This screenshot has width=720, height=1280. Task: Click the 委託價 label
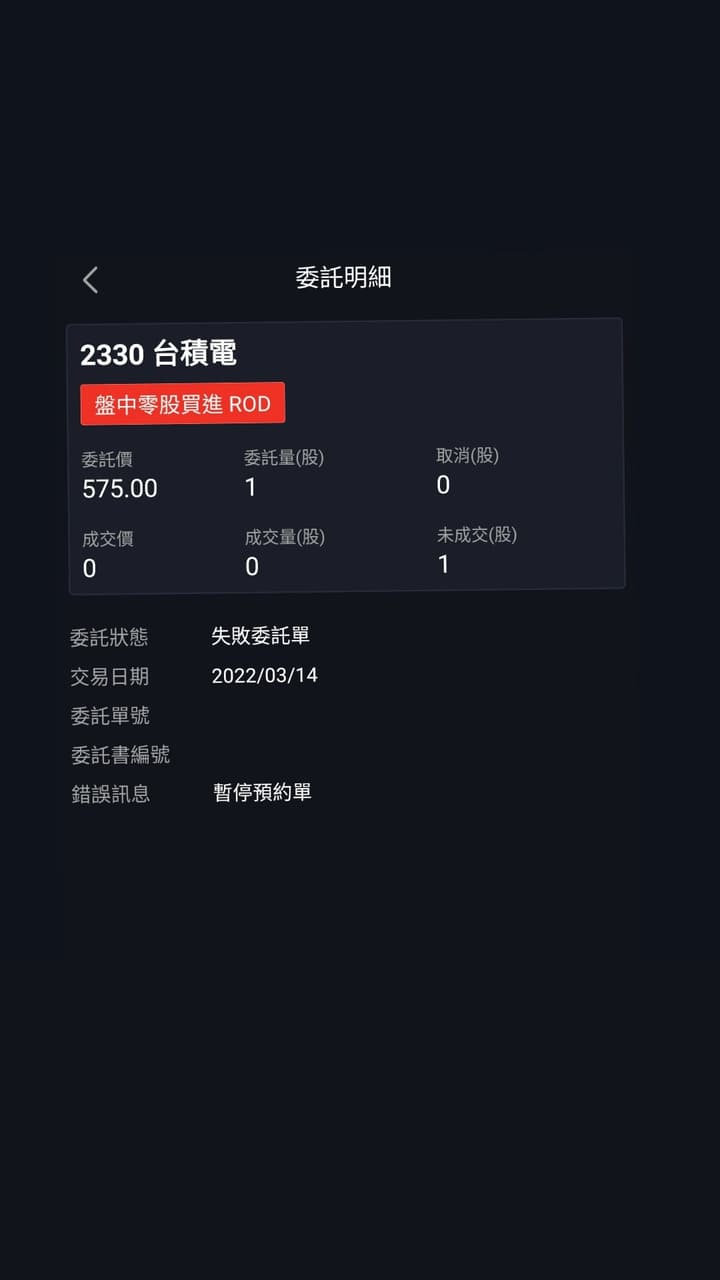[x=107, y=456]
